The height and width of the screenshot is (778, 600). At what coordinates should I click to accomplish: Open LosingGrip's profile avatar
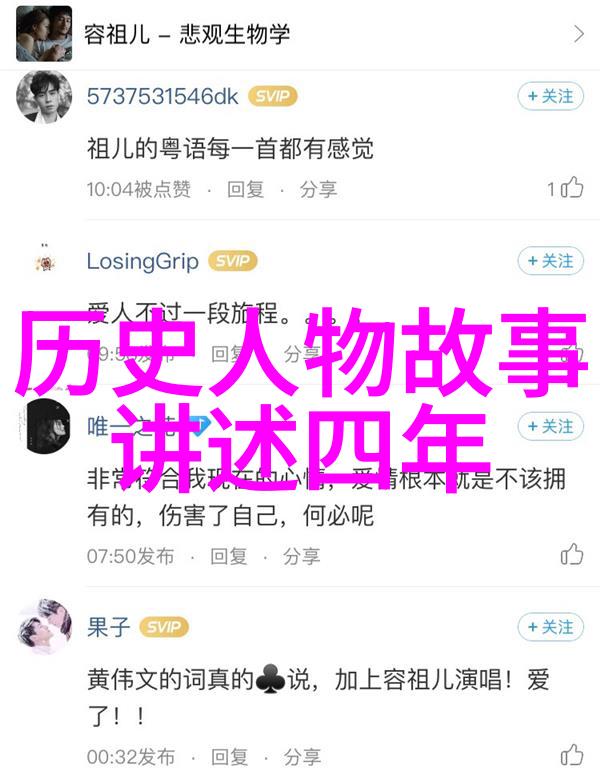(43, 262)
